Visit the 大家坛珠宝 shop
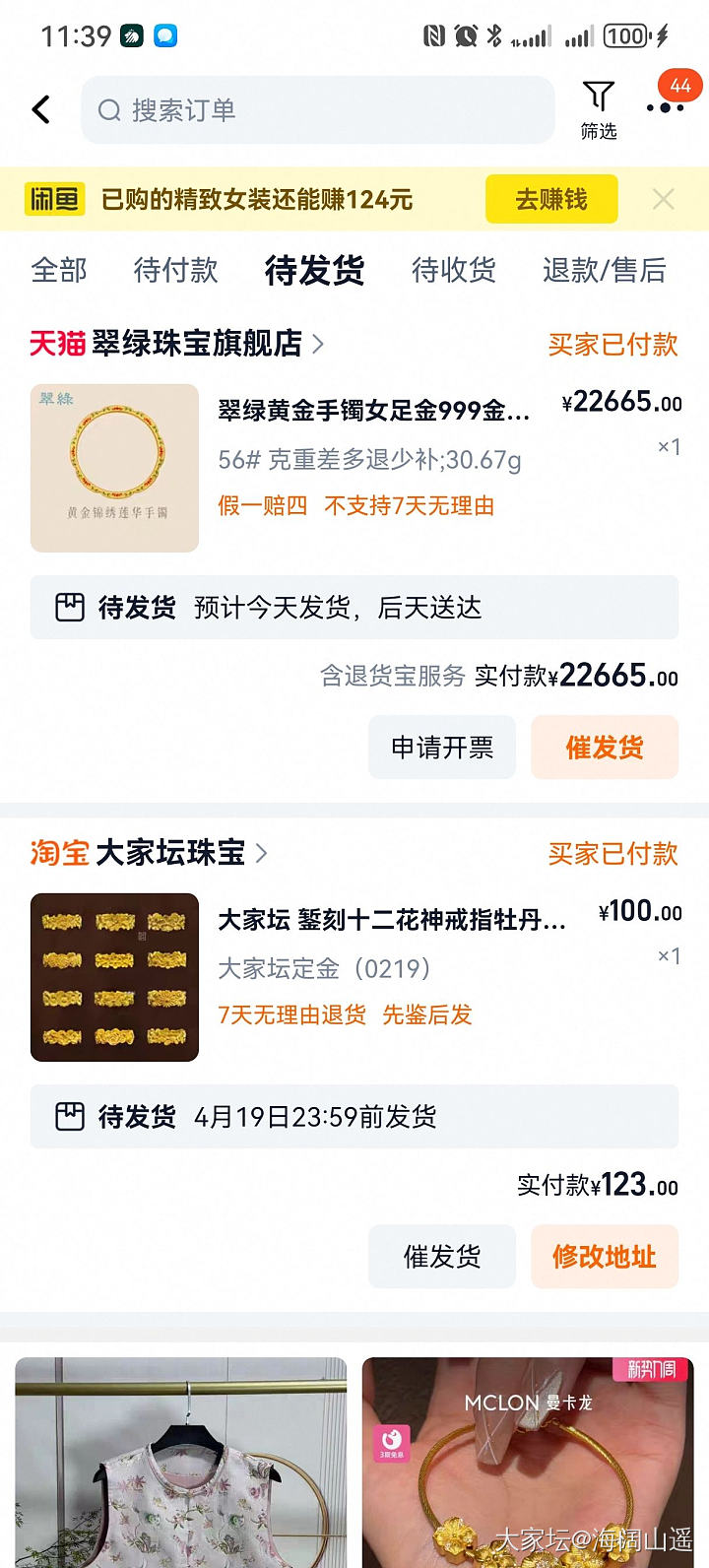This screenshot has height=1568, width=709. point(170,853)
